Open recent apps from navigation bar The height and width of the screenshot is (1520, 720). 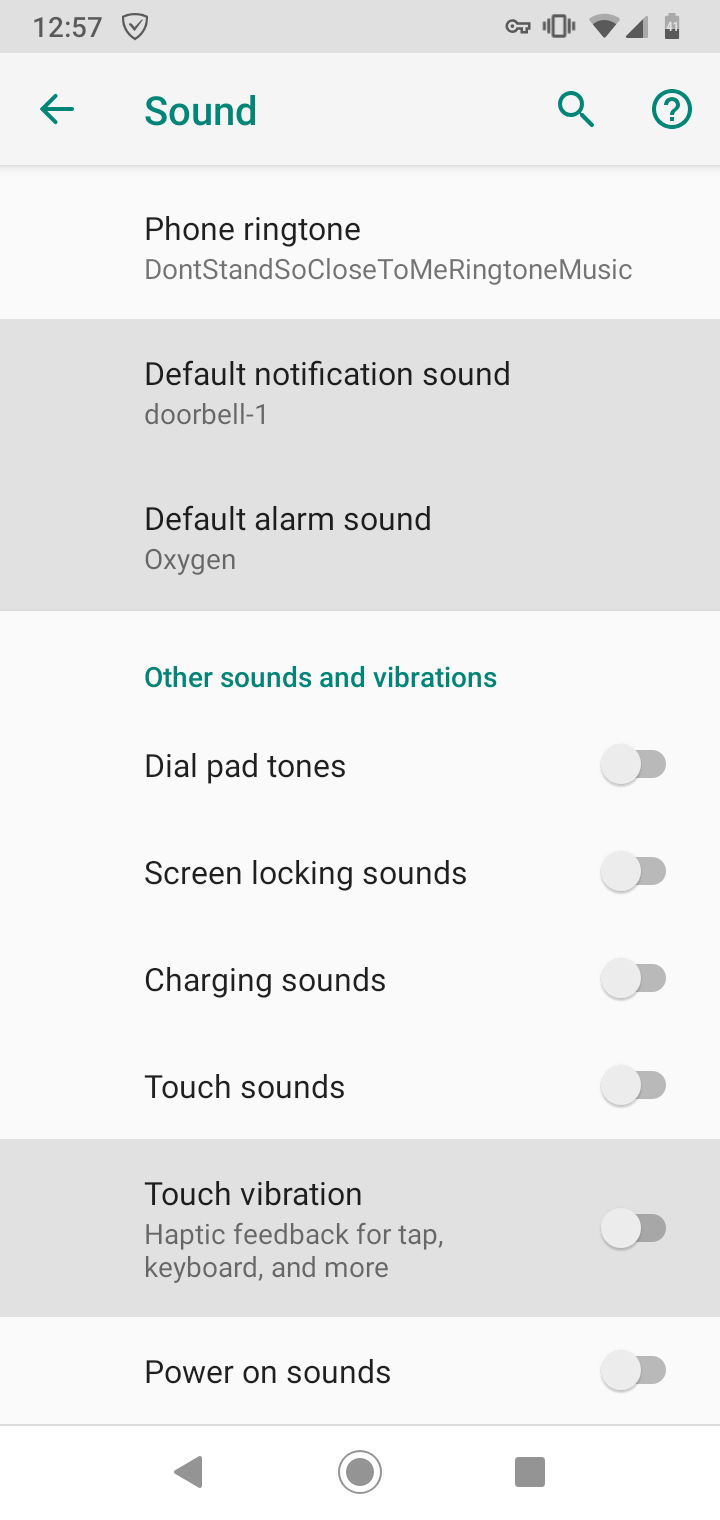[x=529, y=1472]
